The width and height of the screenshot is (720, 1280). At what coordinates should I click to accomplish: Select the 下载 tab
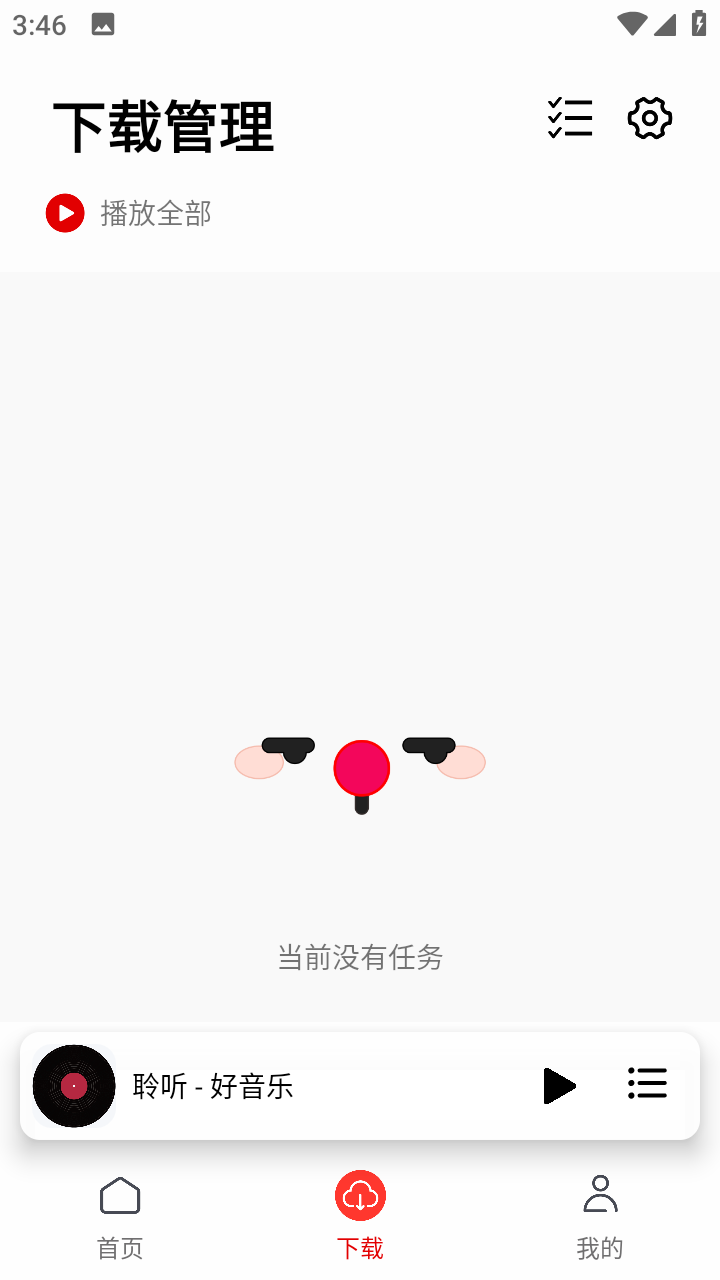click(360, 1217)
